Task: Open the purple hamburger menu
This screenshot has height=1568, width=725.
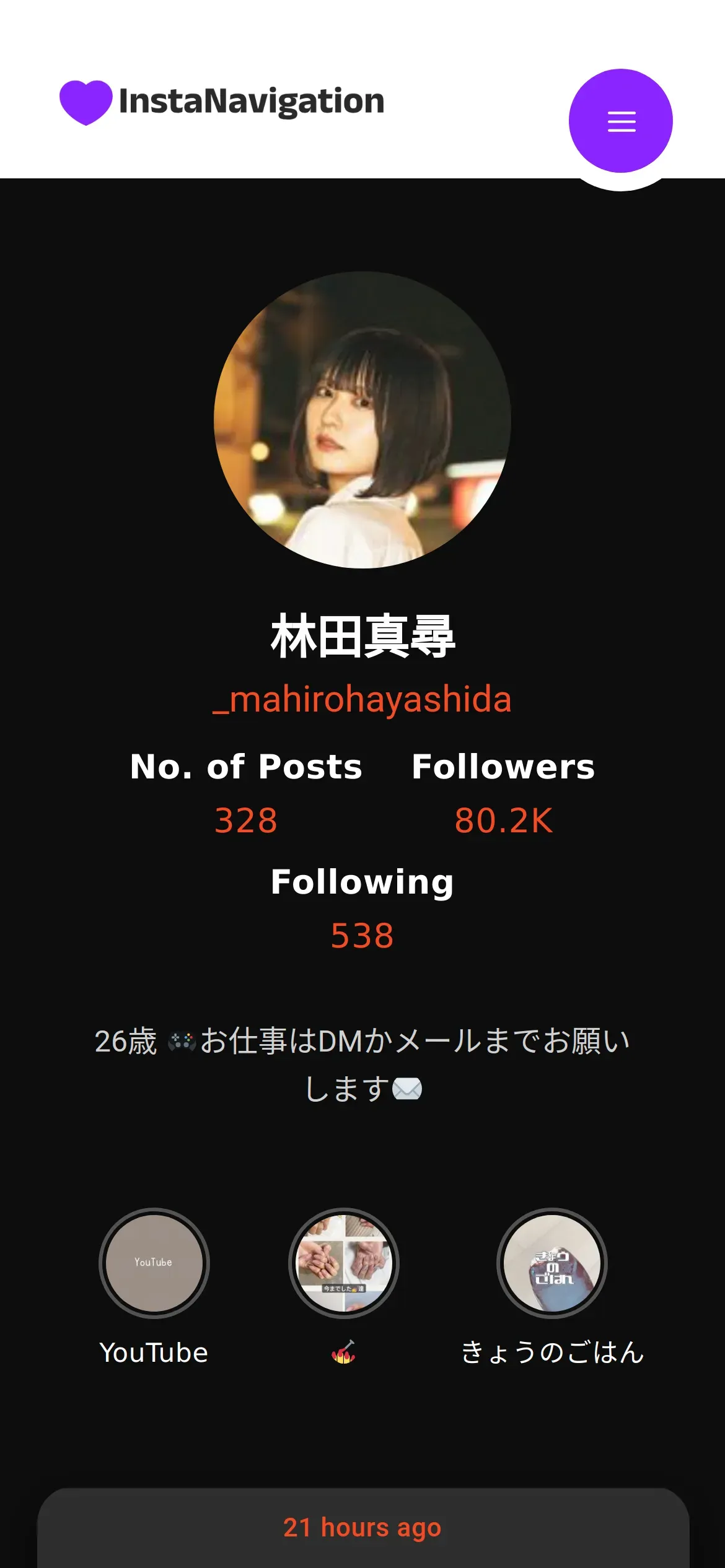Action: tap(620, 121)
